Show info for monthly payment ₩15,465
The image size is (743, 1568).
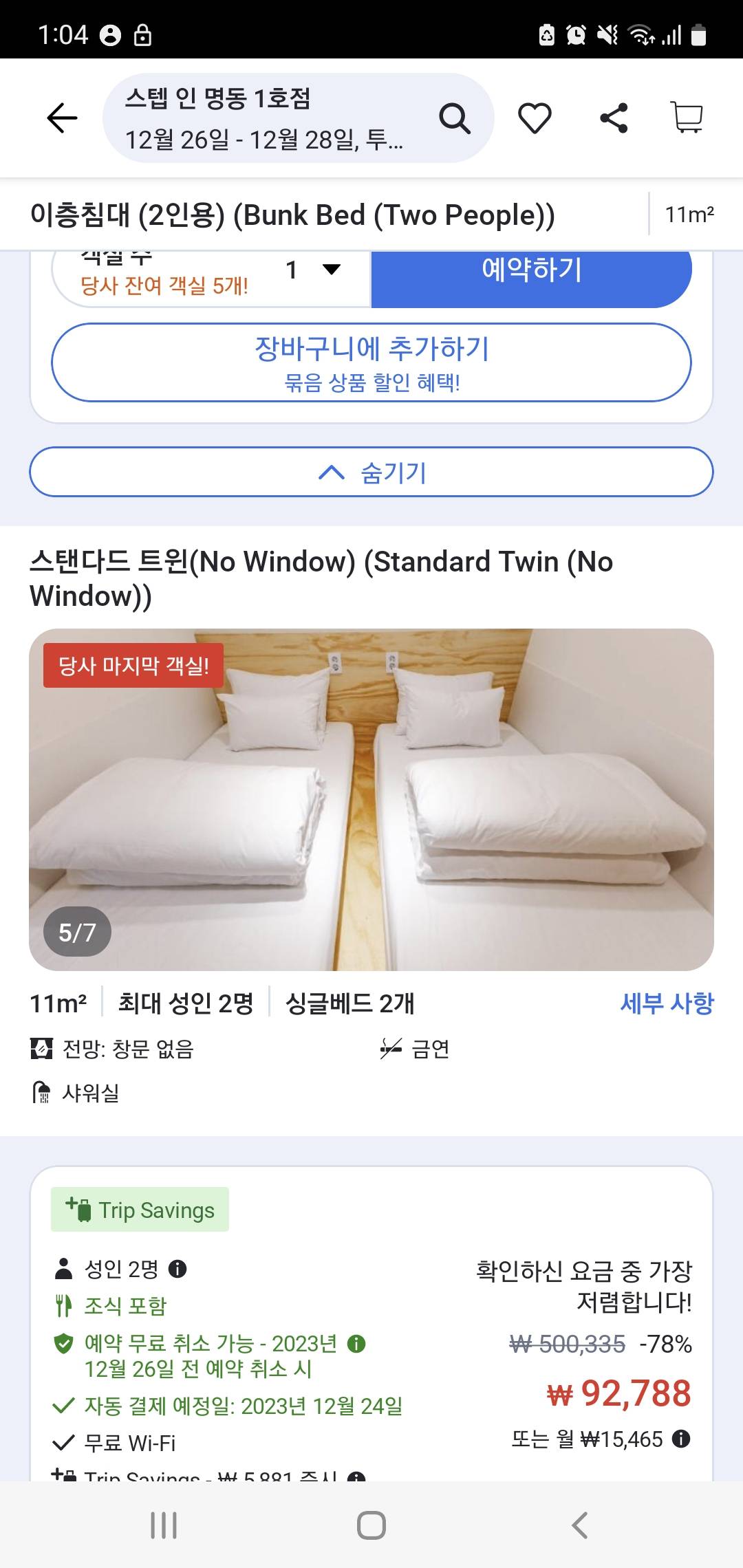point(681,1439)
